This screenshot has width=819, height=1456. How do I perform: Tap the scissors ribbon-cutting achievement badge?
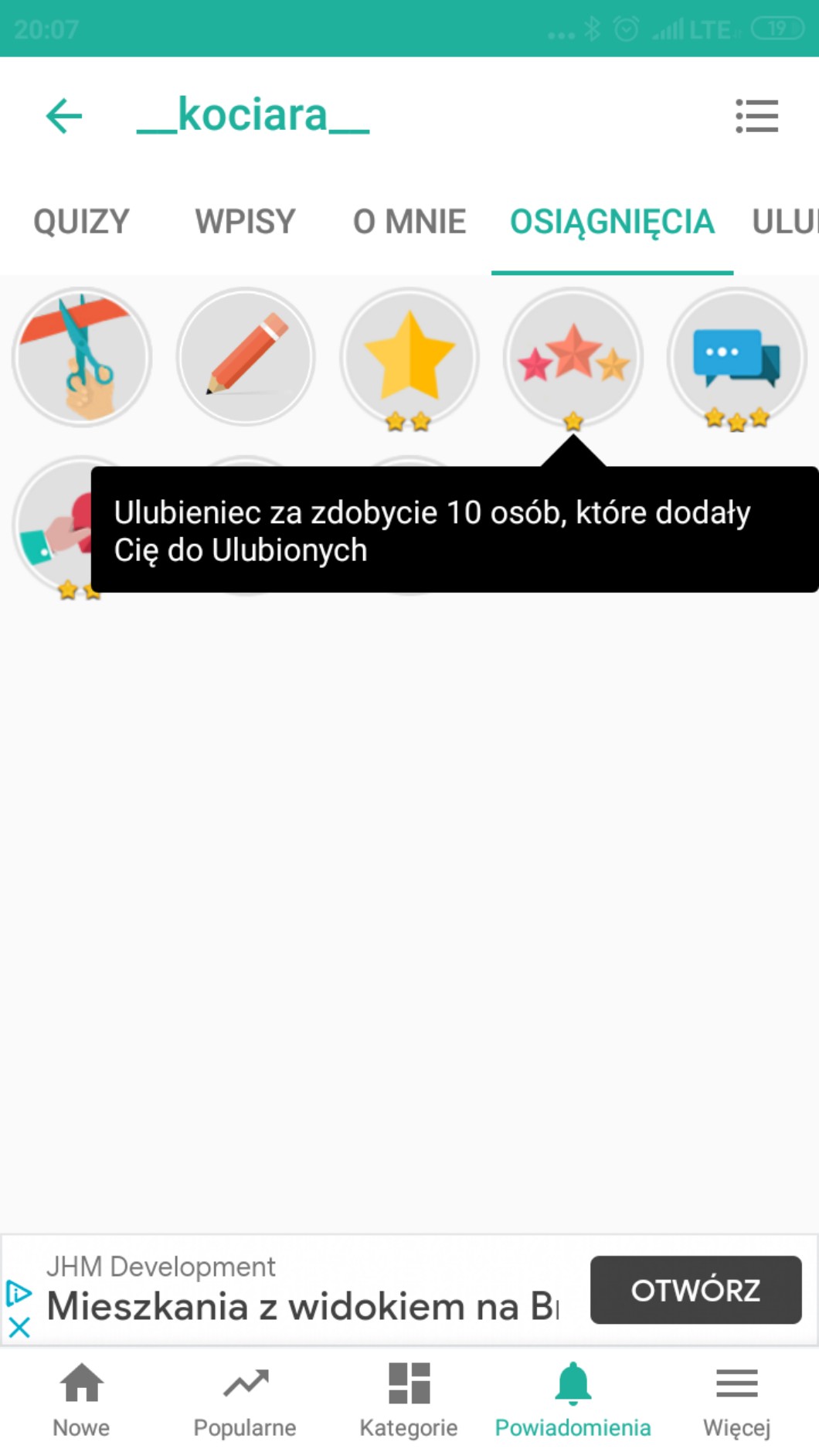[82, 357]
